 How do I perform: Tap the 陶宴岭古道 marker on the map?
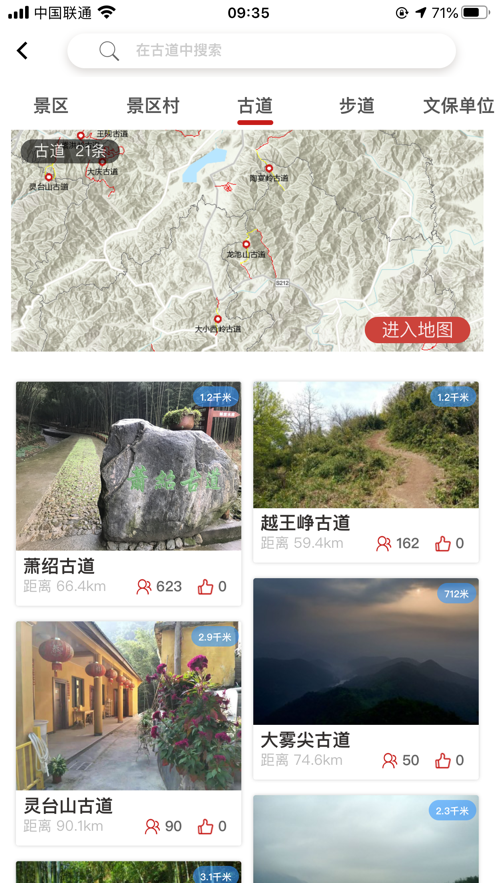point(269,168)
